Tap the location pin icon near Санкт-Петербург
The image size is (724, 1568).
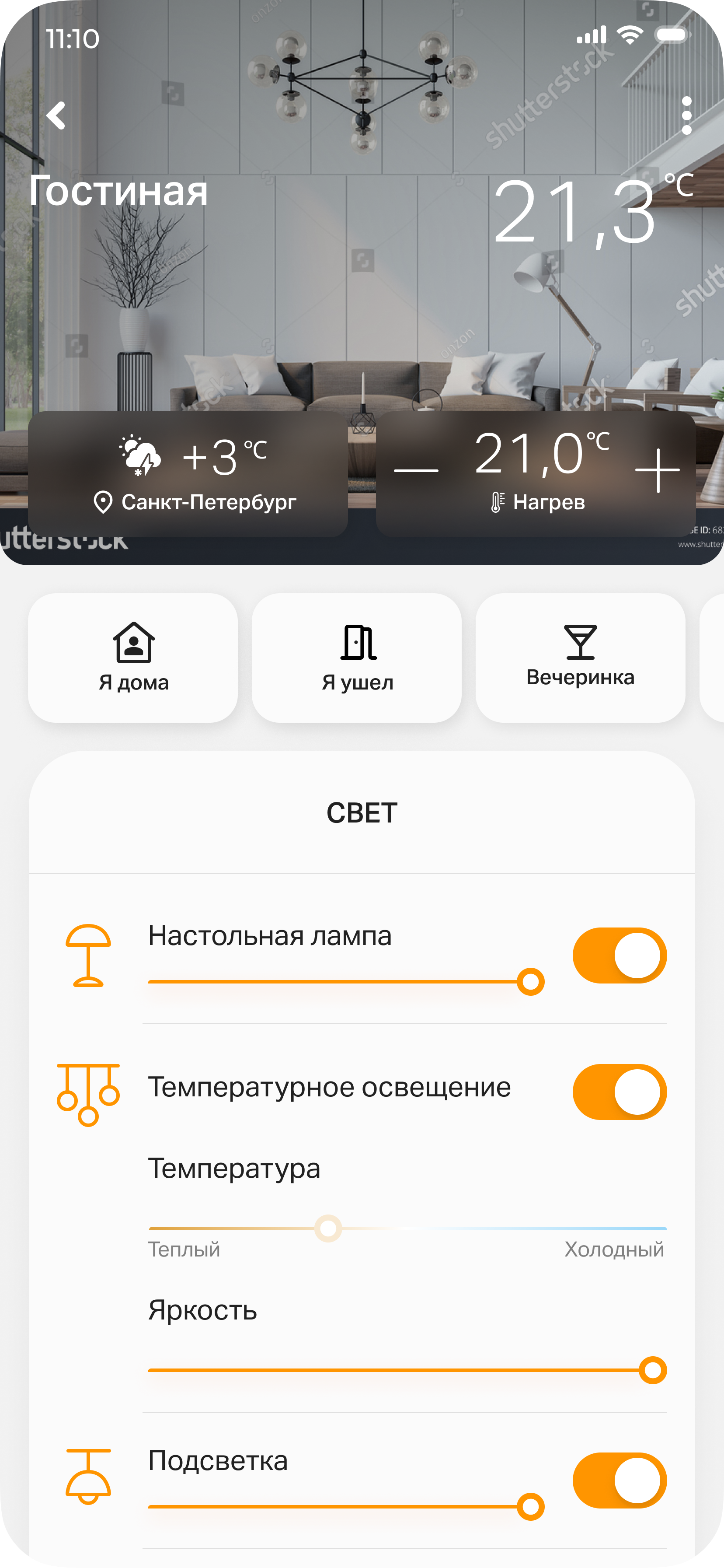point(104,502)
